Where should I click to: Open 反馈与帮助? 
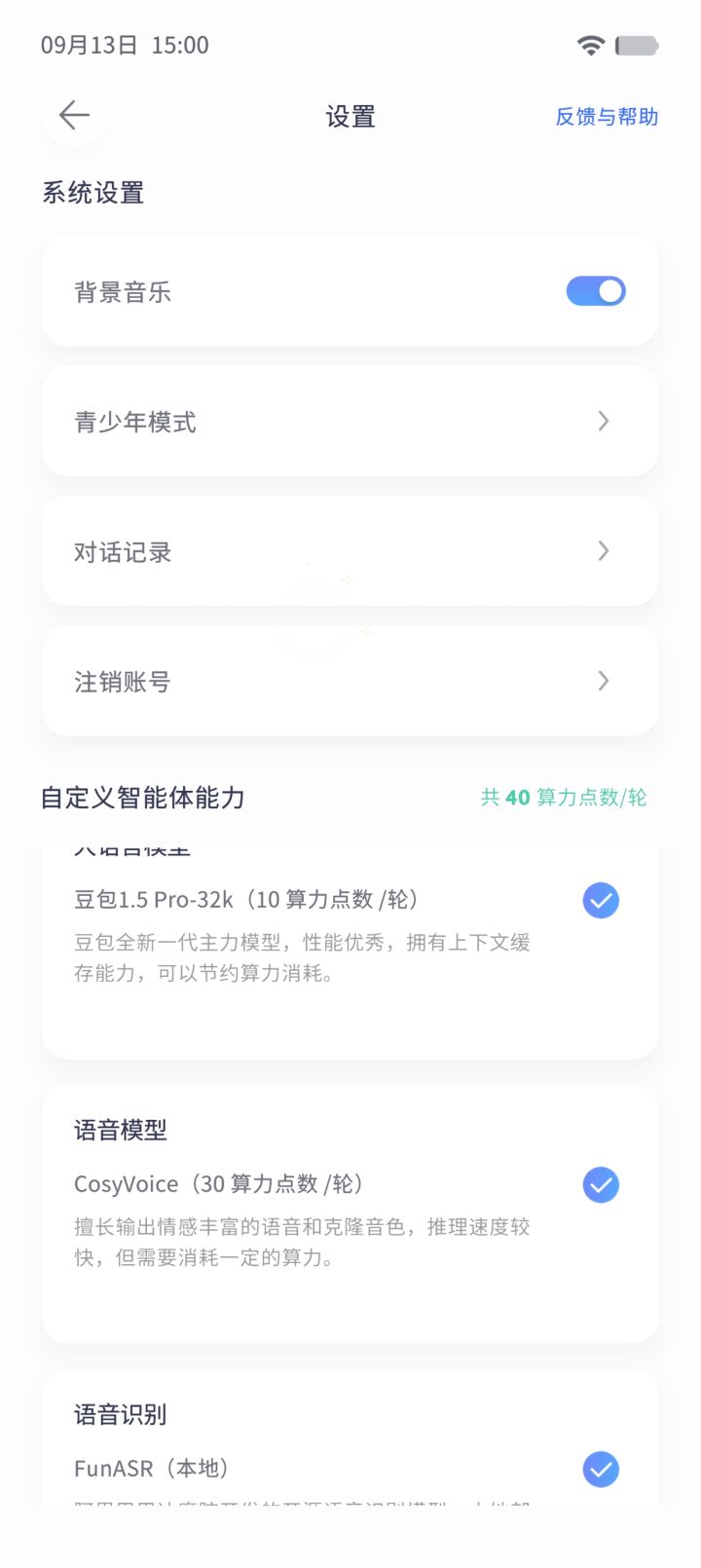pos(607,117)
